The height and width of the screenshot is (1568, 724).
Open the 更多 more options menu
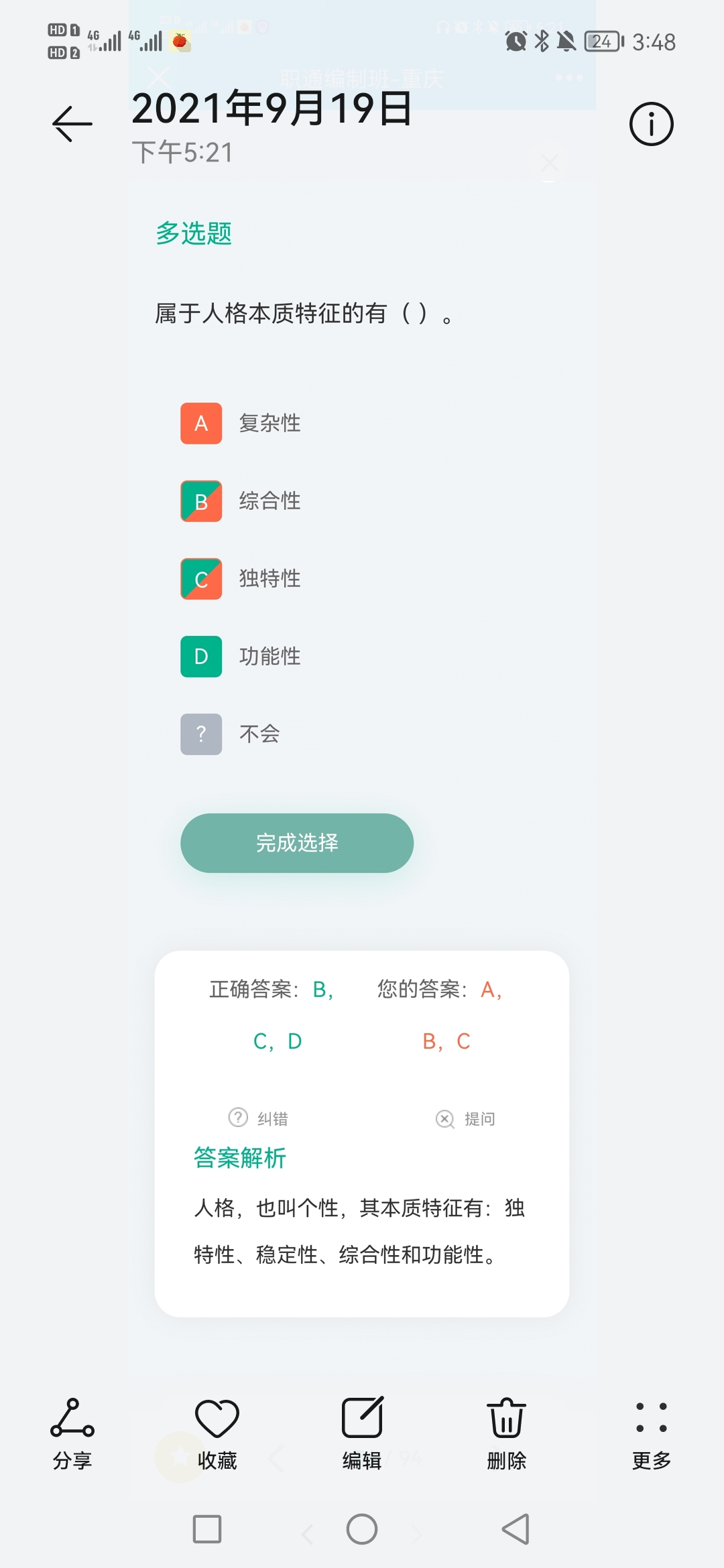pyautogui.click(x=652, y=1434)
